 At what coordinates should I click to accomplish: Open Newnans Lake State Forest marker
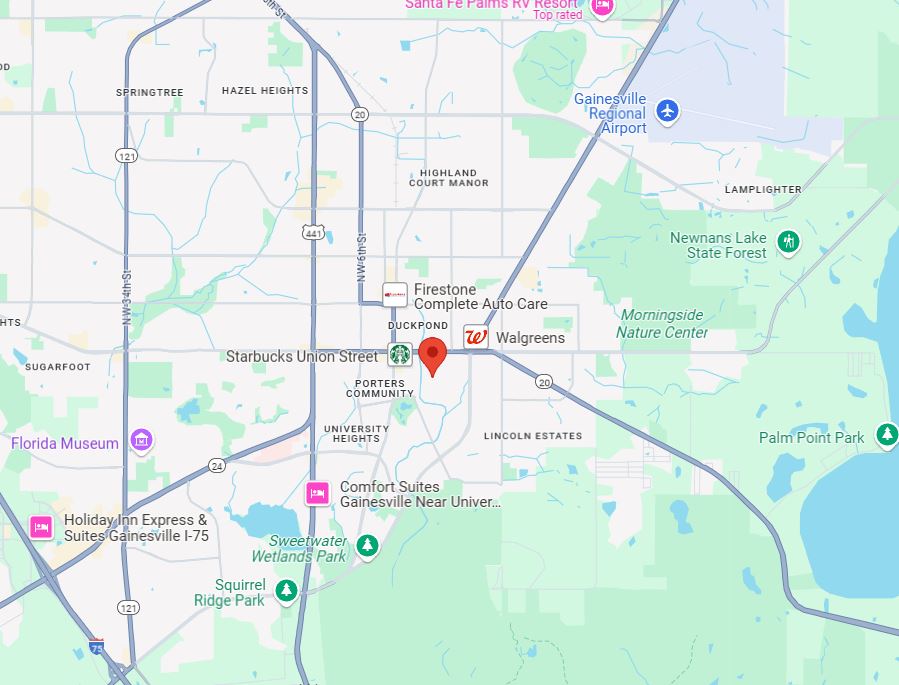pos(788,242)
